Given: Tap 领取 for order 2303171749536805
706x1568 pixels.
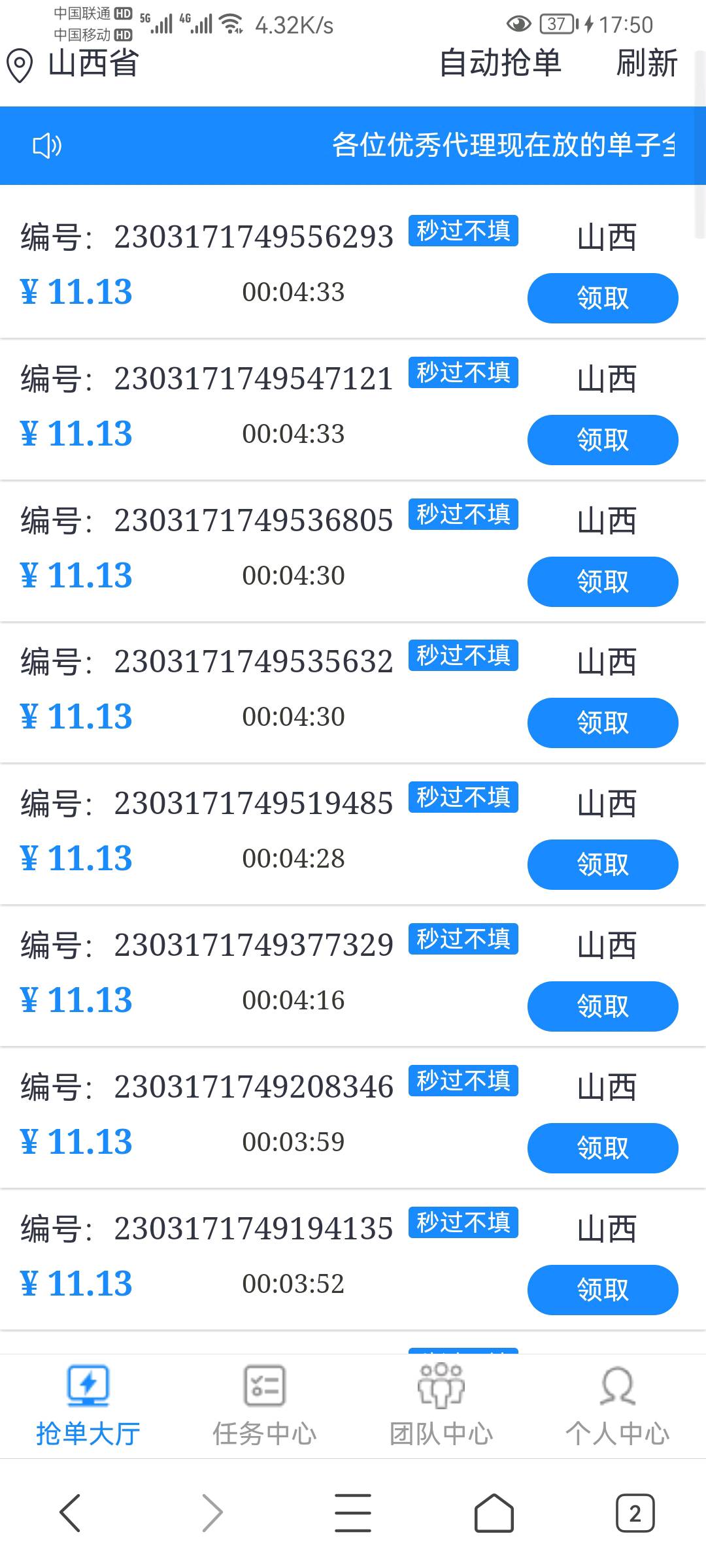Looking at the screenshot, I should click(x=603, y=581).
